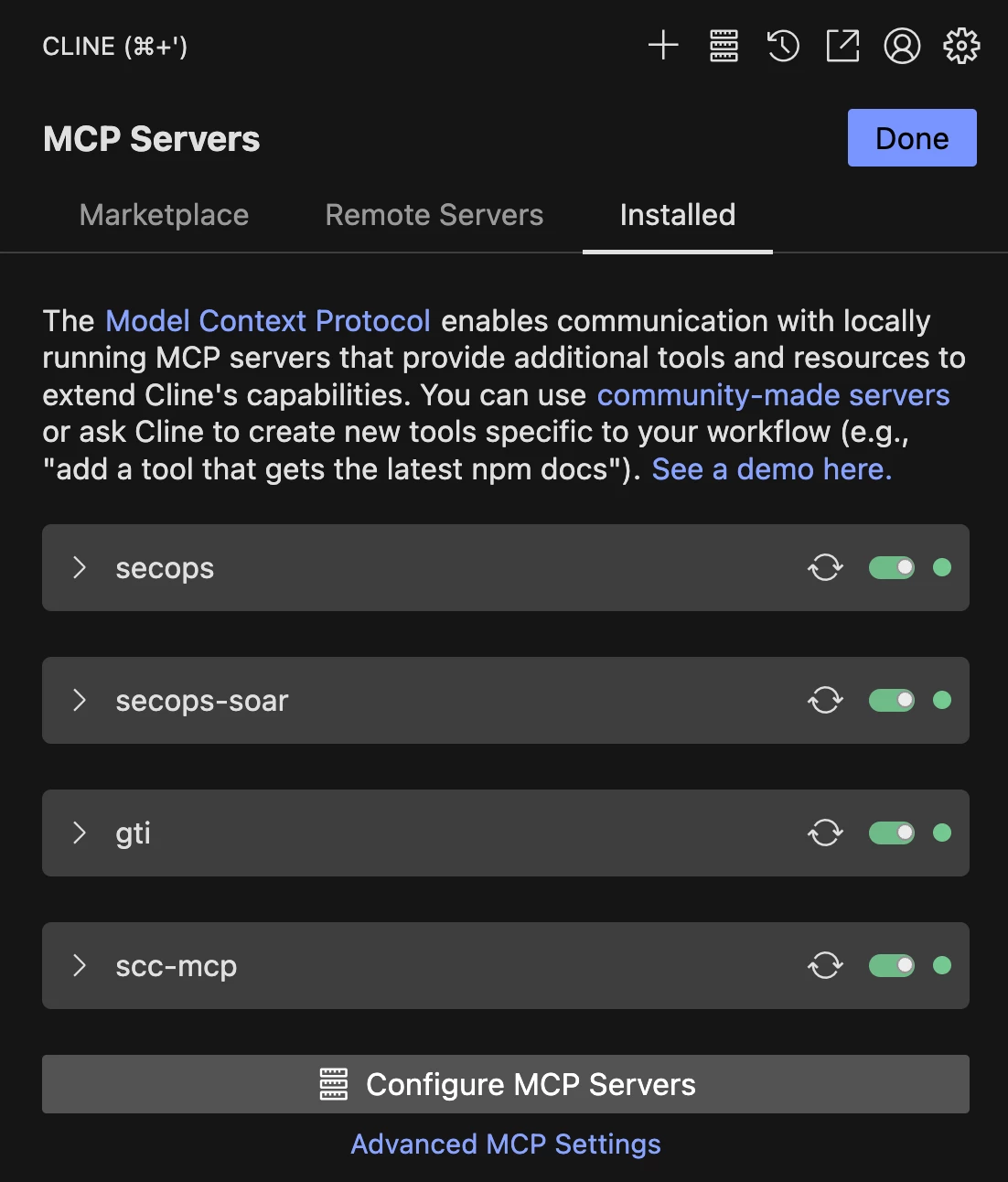
Task: Restart the secops-soar server
Action: pos(825,700)
